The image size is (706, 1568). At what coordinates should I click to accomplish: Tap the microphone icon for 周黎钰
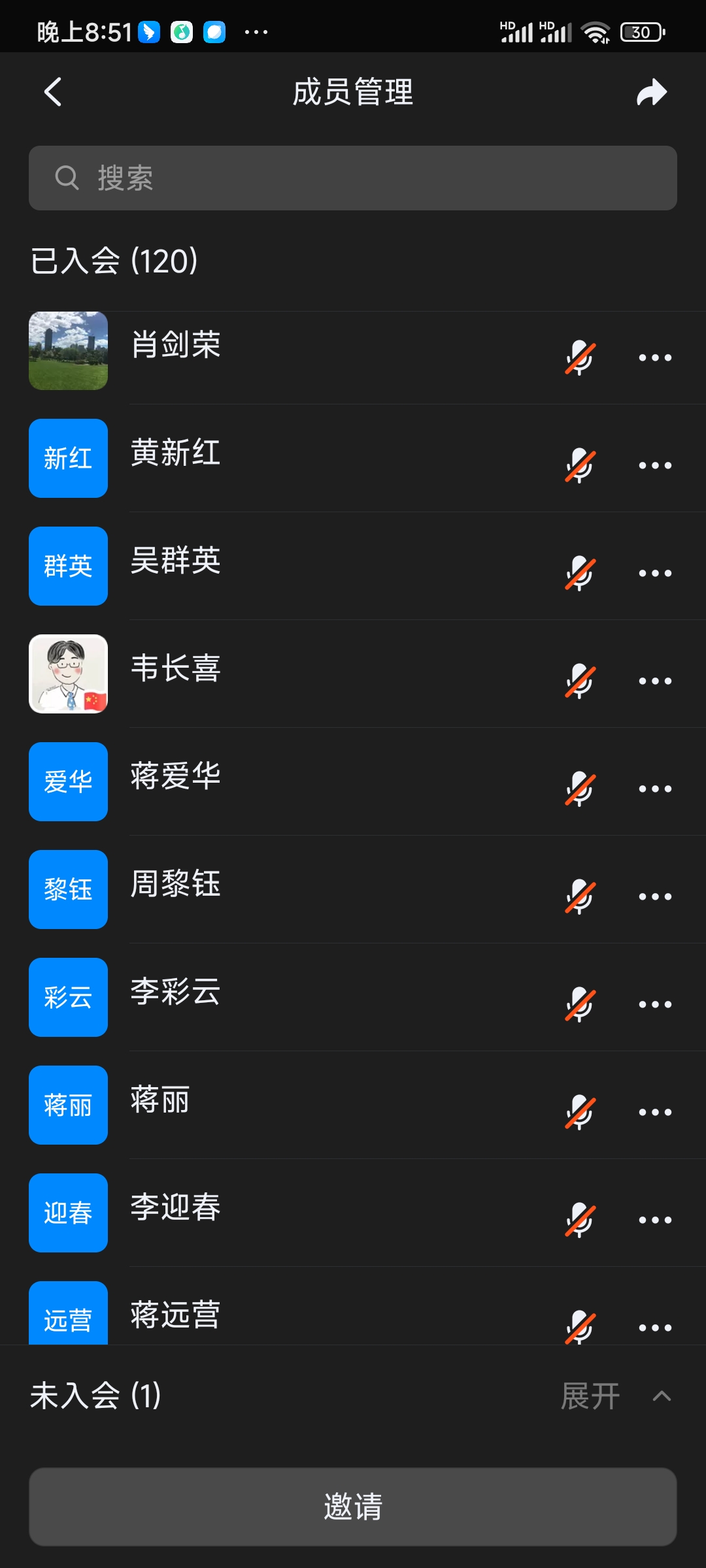[x=580, y=897]
